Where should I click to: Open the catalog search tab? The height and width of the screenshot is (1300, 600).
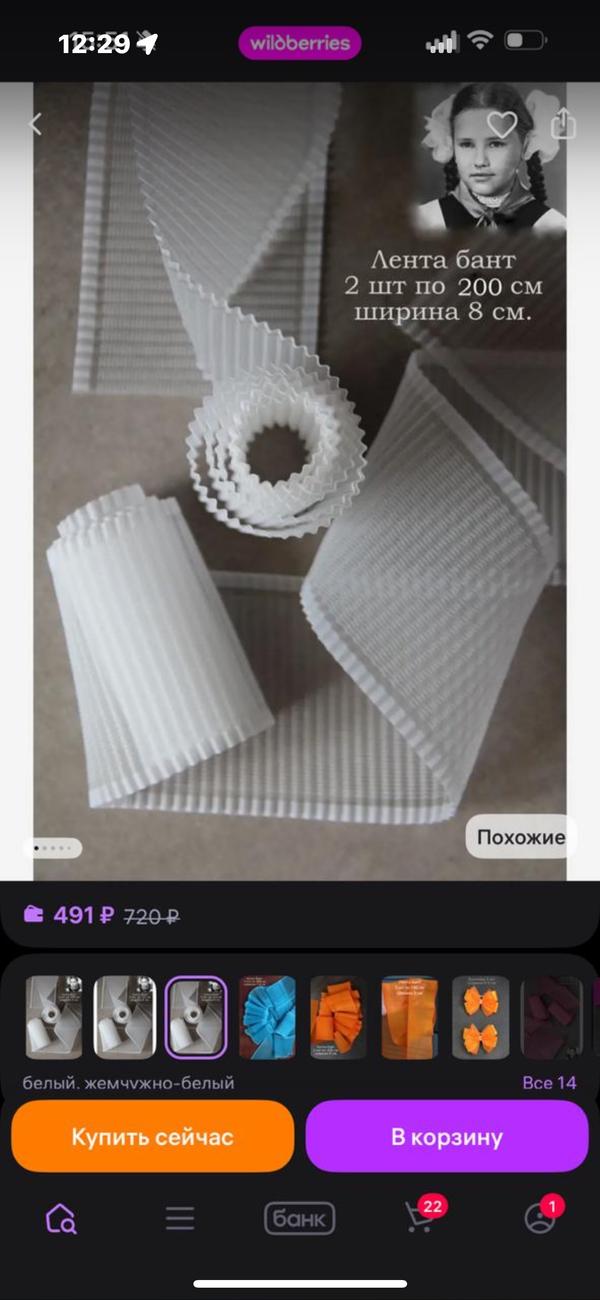coord(60,1218)
